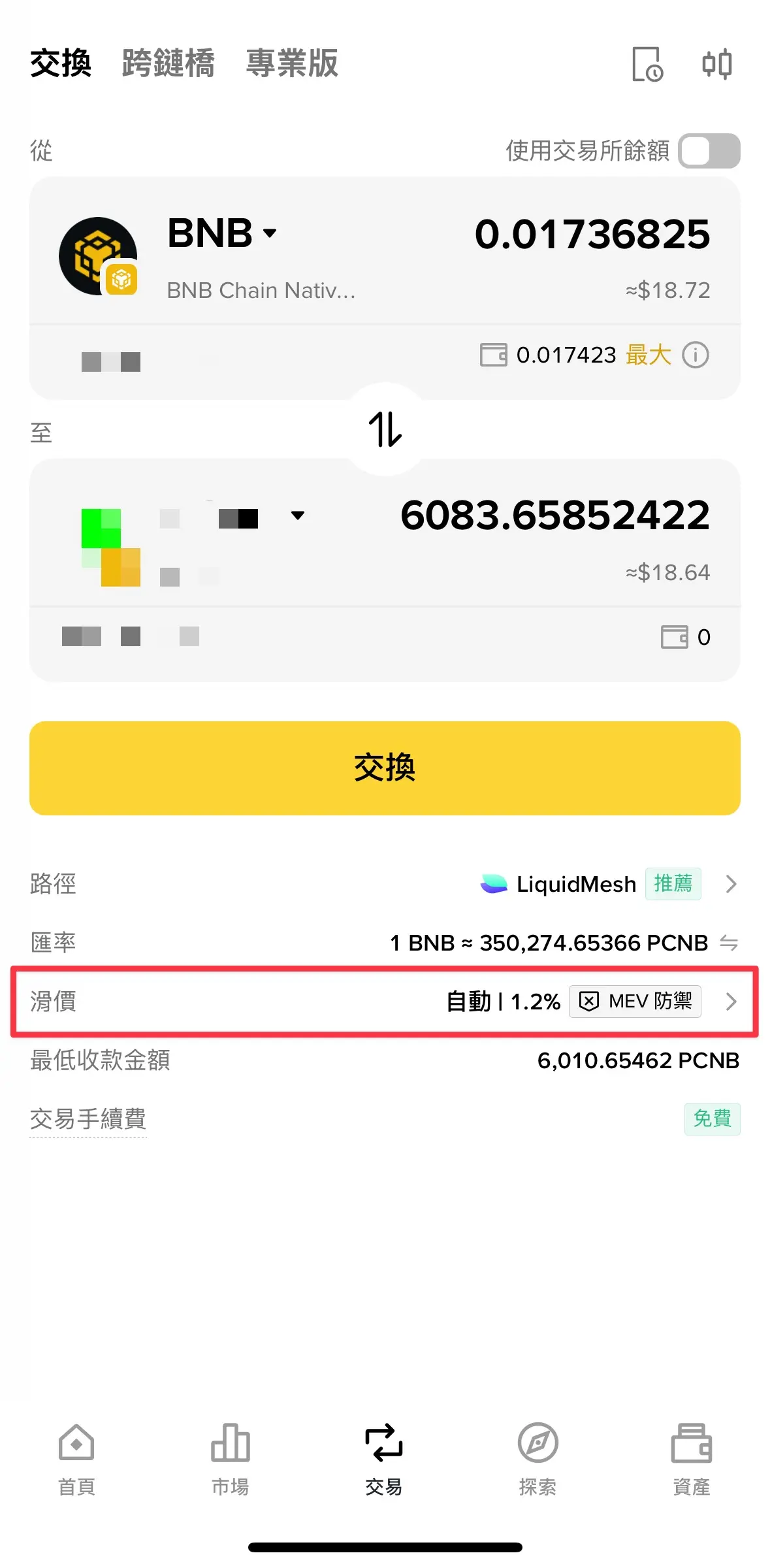Image resolution: width=770 pixels, height=1568 pixels.
Task: Open the 滑價 slippage settings chevron
Action: [731, 1002]
